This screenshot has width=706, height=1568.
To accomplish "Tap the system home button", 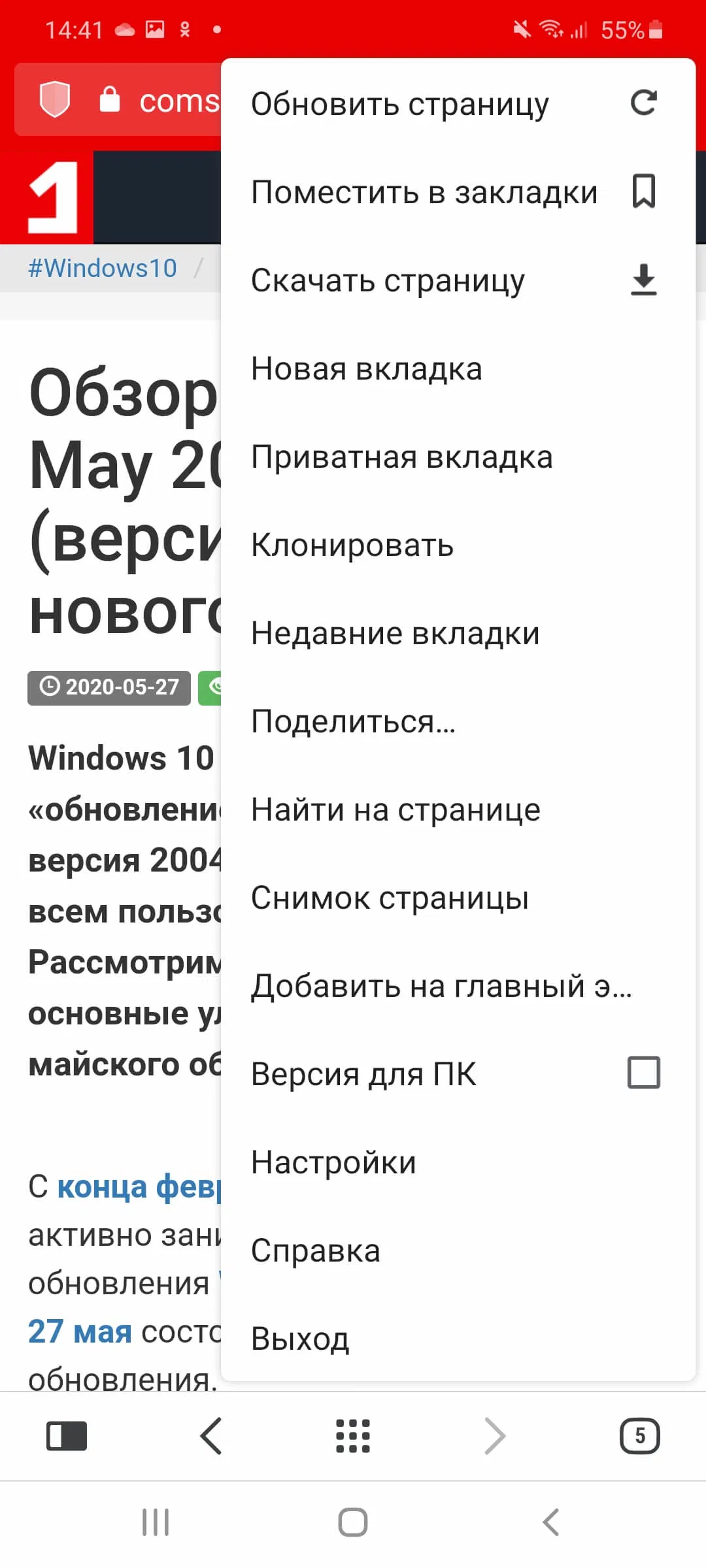I will [x=353, y=1522].
